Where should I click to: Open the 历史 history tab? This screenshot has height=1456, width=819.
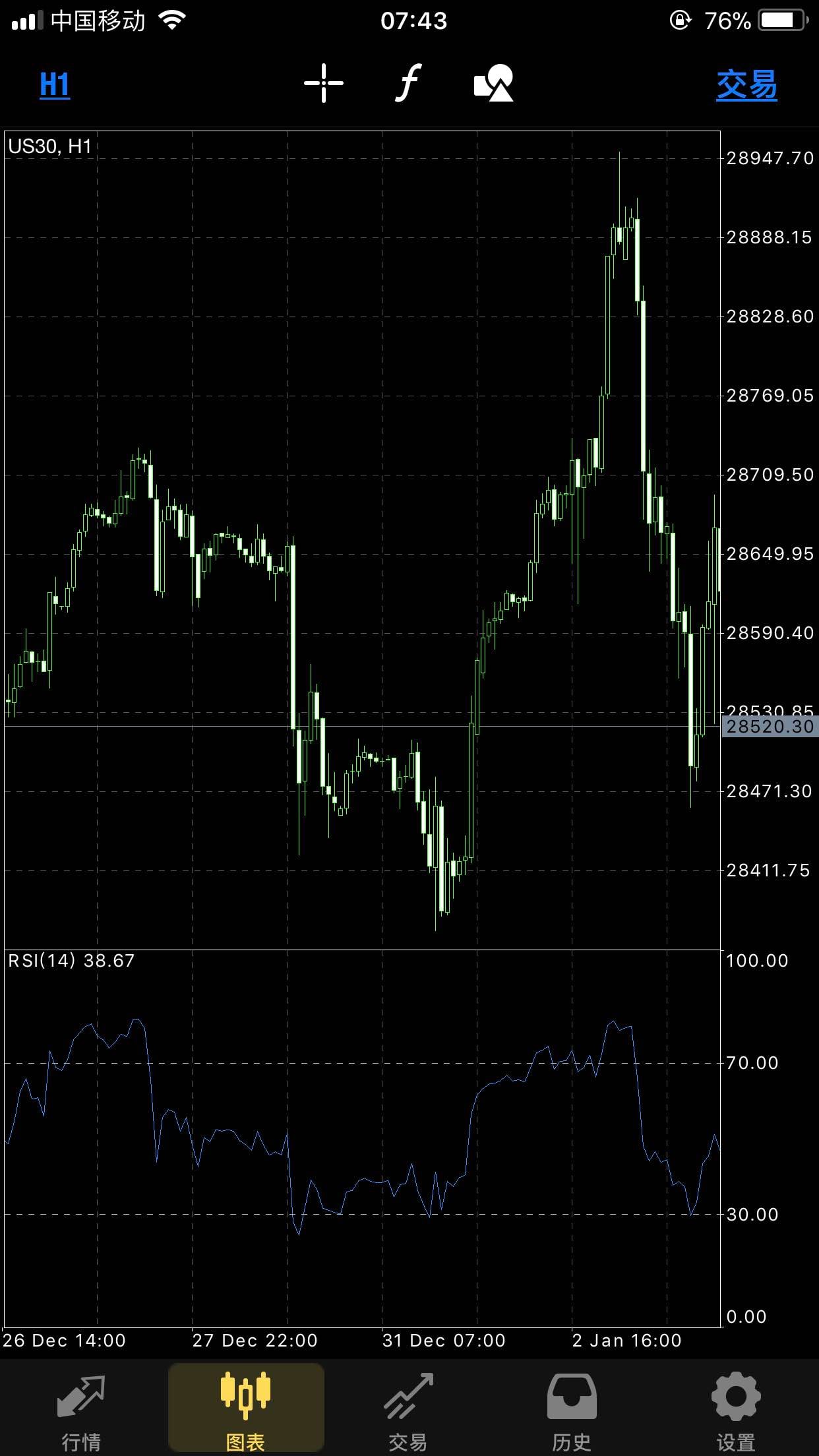coord(572,1408)
